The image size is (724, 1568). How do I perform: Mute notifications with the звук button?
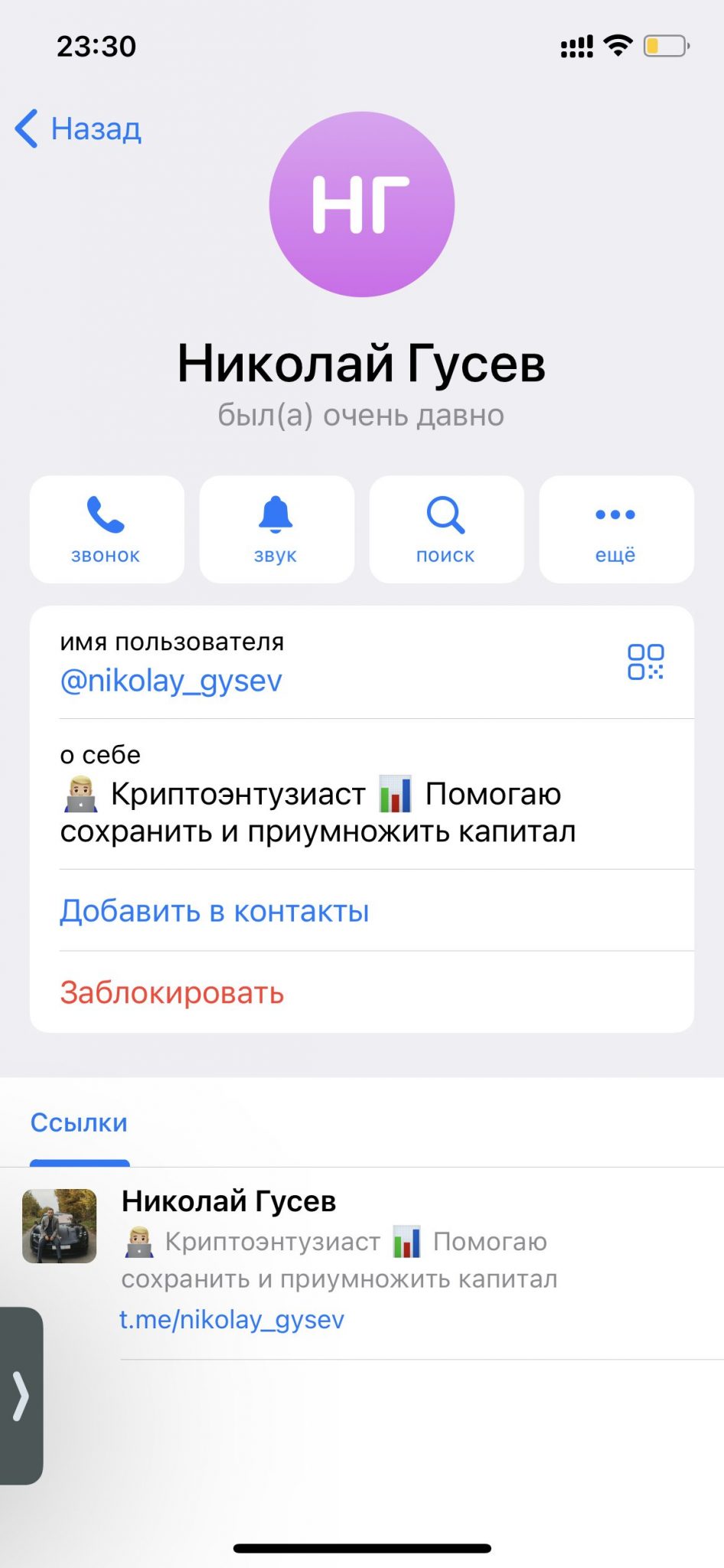(276, 529)
